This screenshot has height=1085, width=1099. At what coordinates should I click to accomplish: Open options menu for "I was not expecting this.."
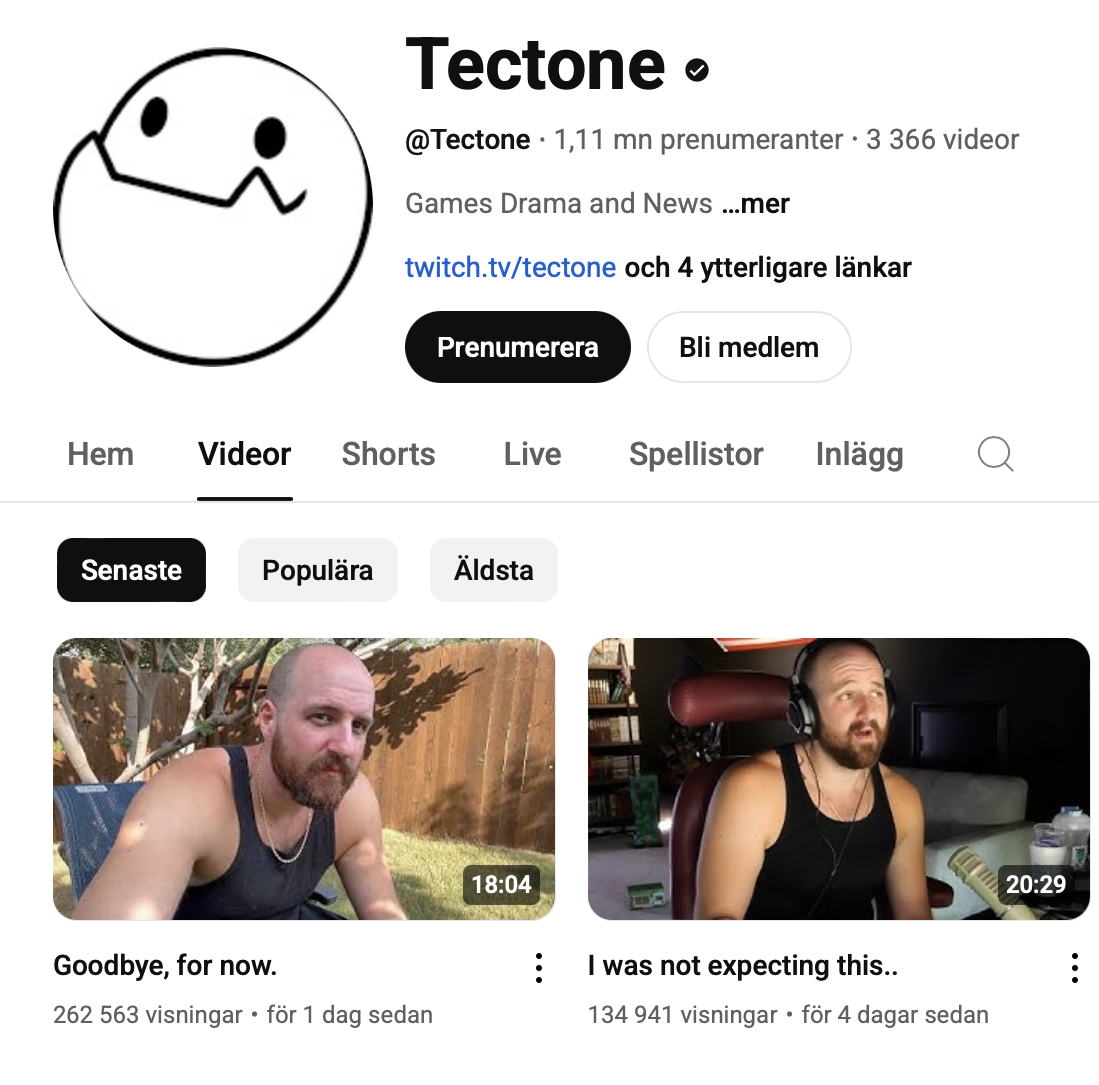pyautogui.click(x=1074, y=968)
